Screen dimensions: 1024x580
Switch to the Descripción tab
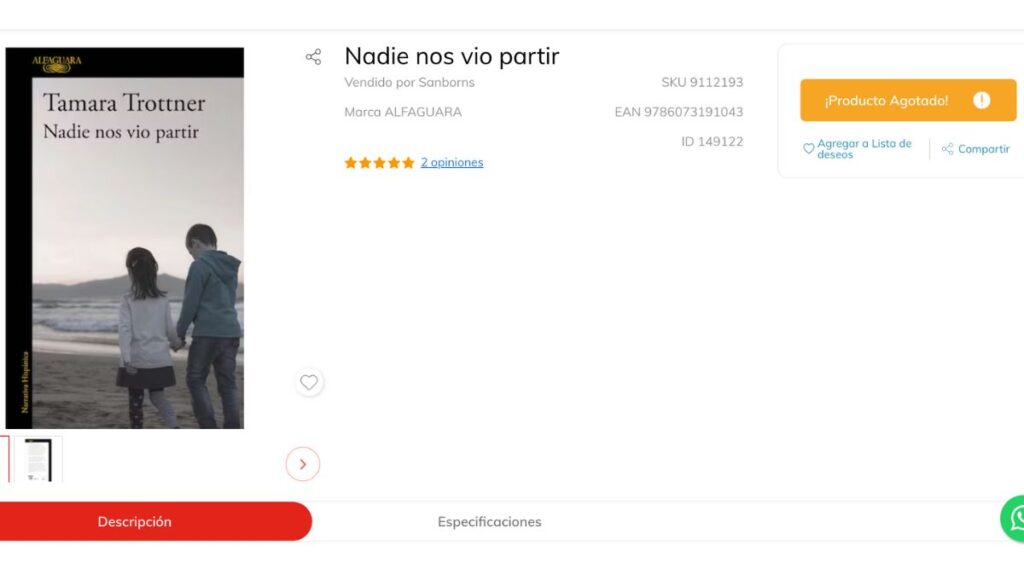click(135, 522)
